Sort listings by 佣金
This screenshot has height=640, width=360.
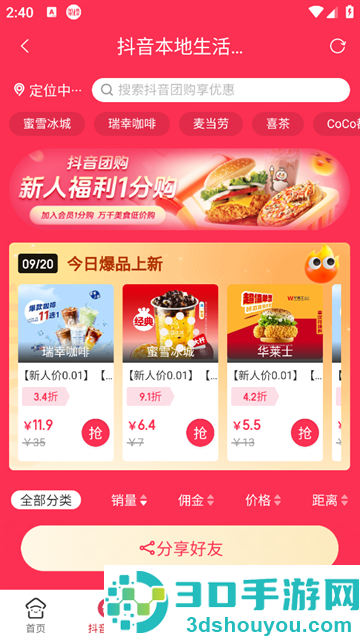coord(196,500)
